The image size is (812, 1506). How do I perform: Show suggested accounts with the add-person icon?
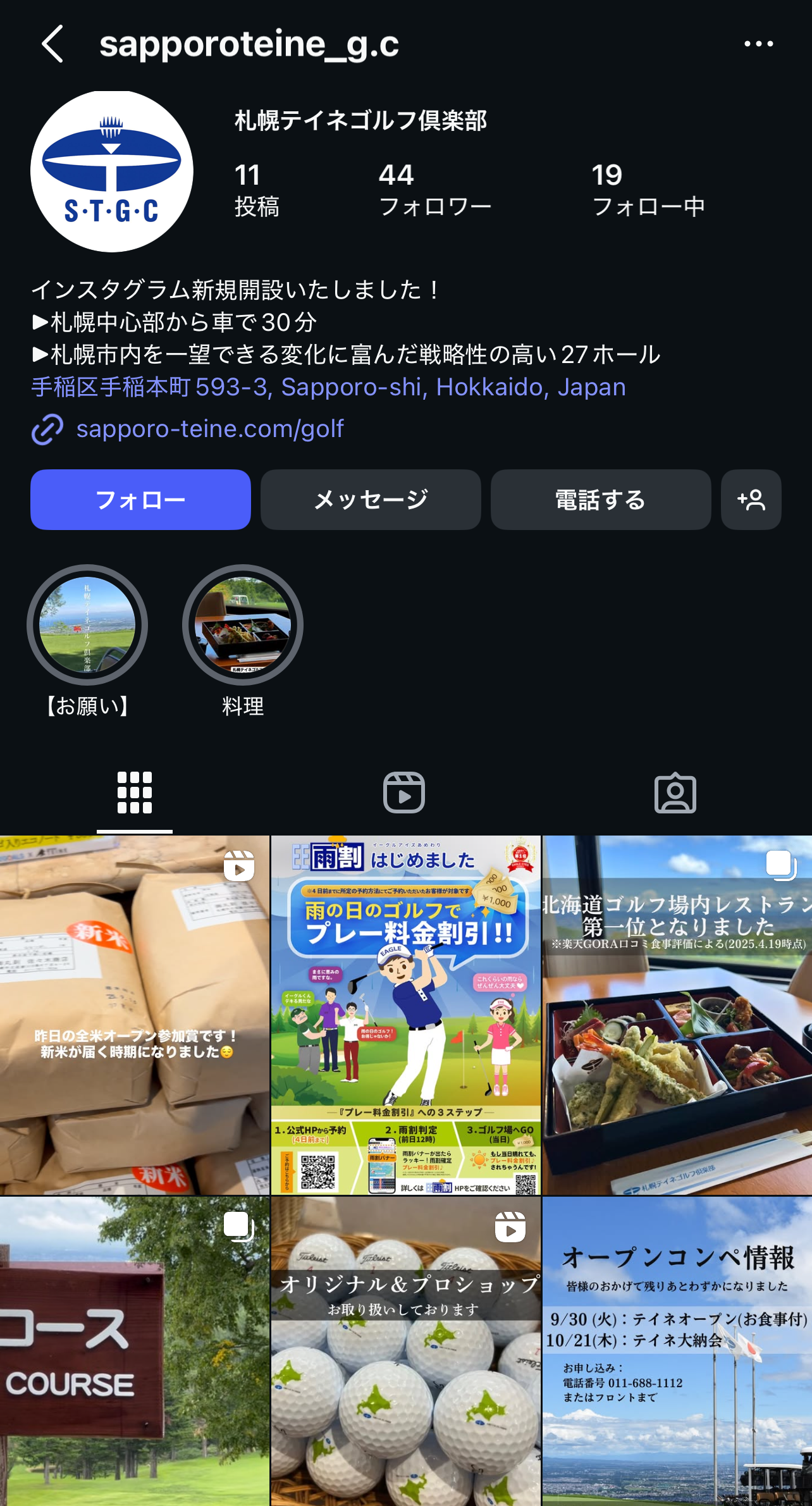tap(751, 500)
